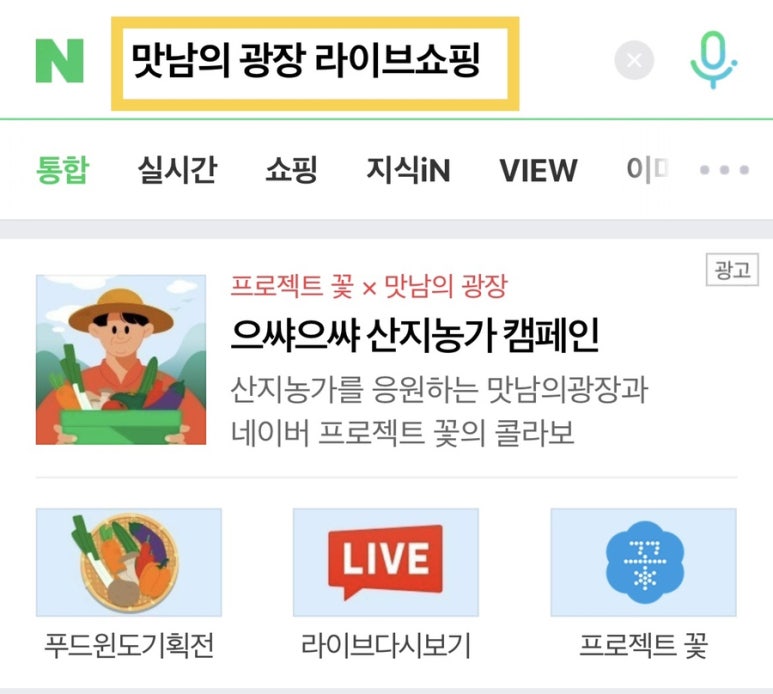The image size is (773, 694).
Task: Switch to the 쇼핑 tab
Action: tap(291, 171)
